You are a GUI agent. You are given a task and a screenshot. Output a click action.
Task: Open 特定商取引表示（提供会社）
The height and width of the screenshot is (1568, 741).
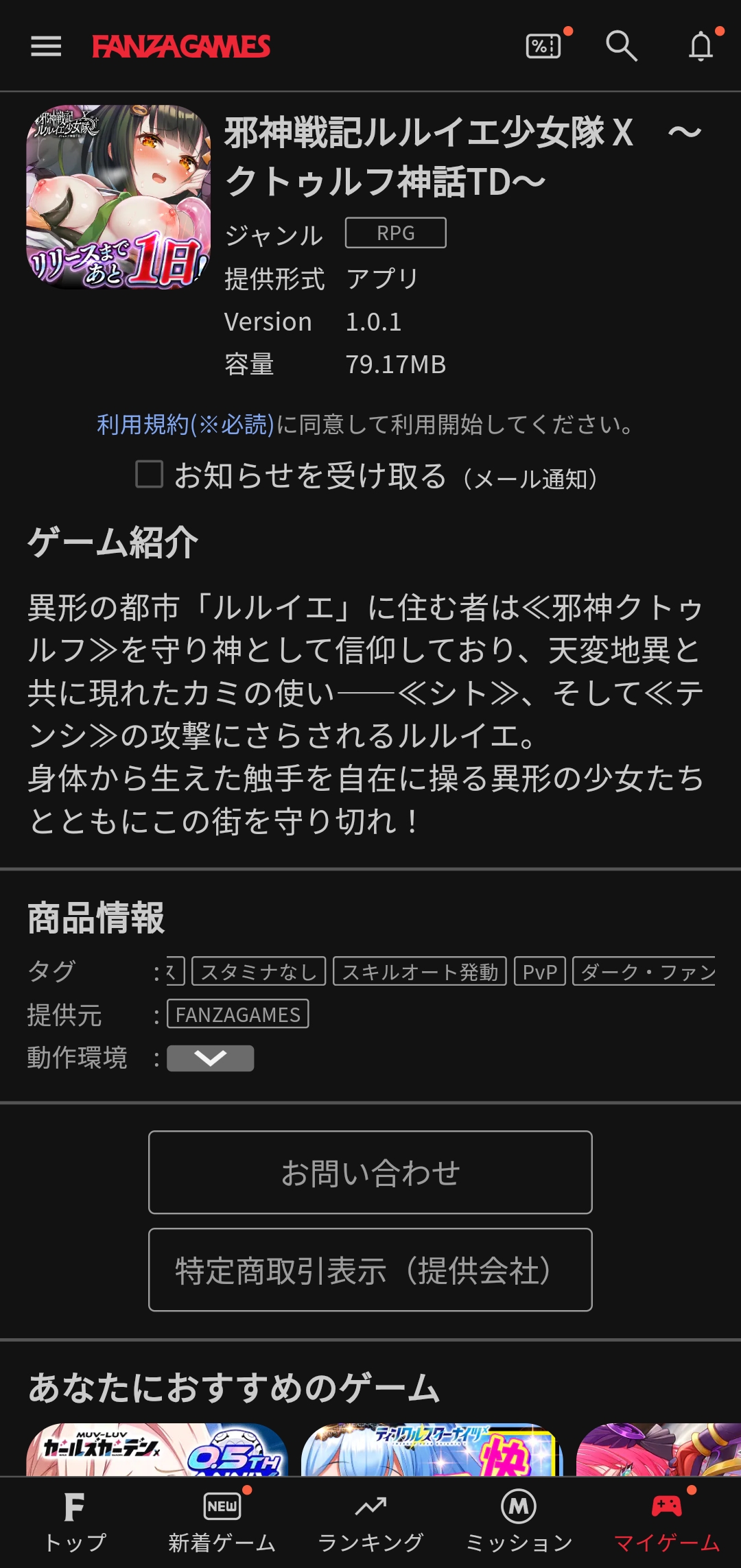coord(370,1270)
